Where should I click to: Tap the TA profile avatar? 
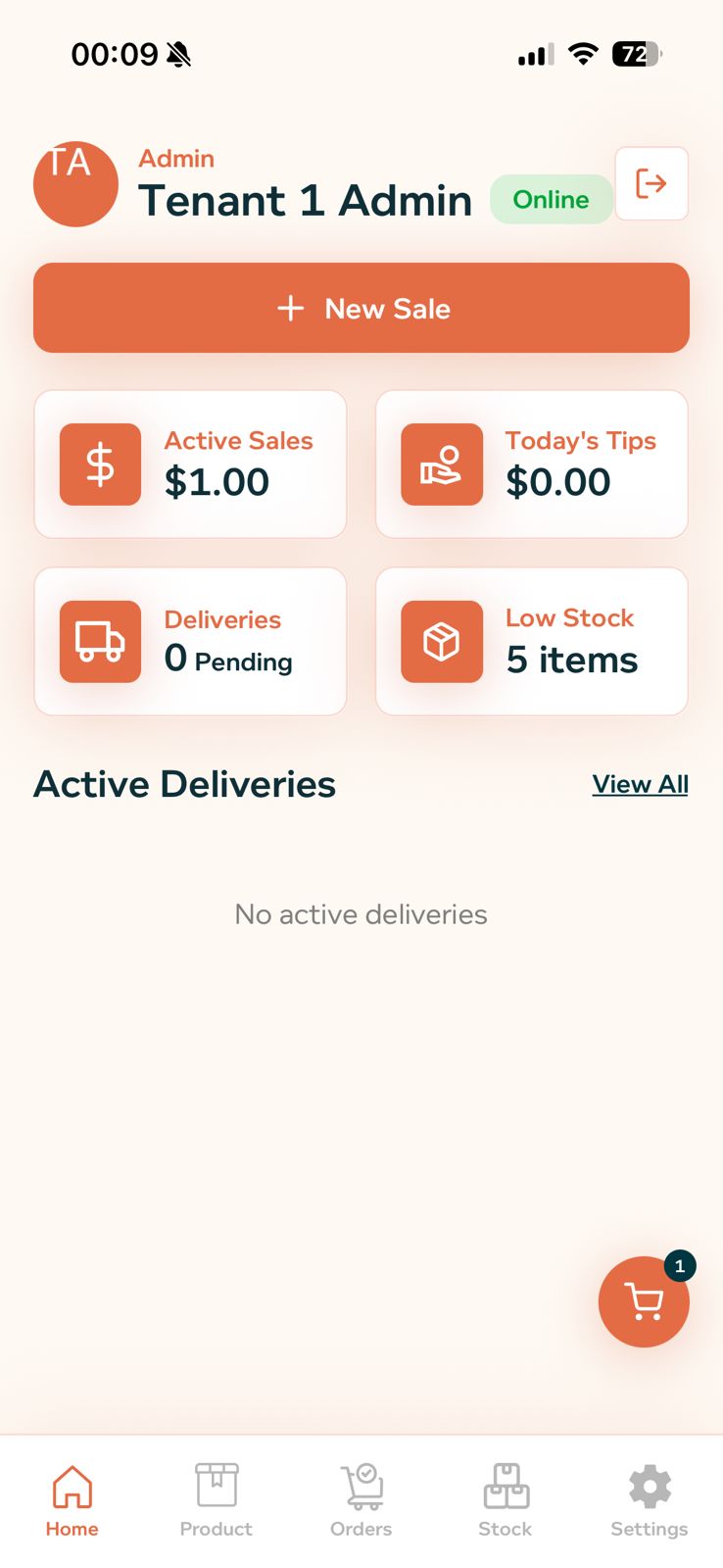pos(75,184)
